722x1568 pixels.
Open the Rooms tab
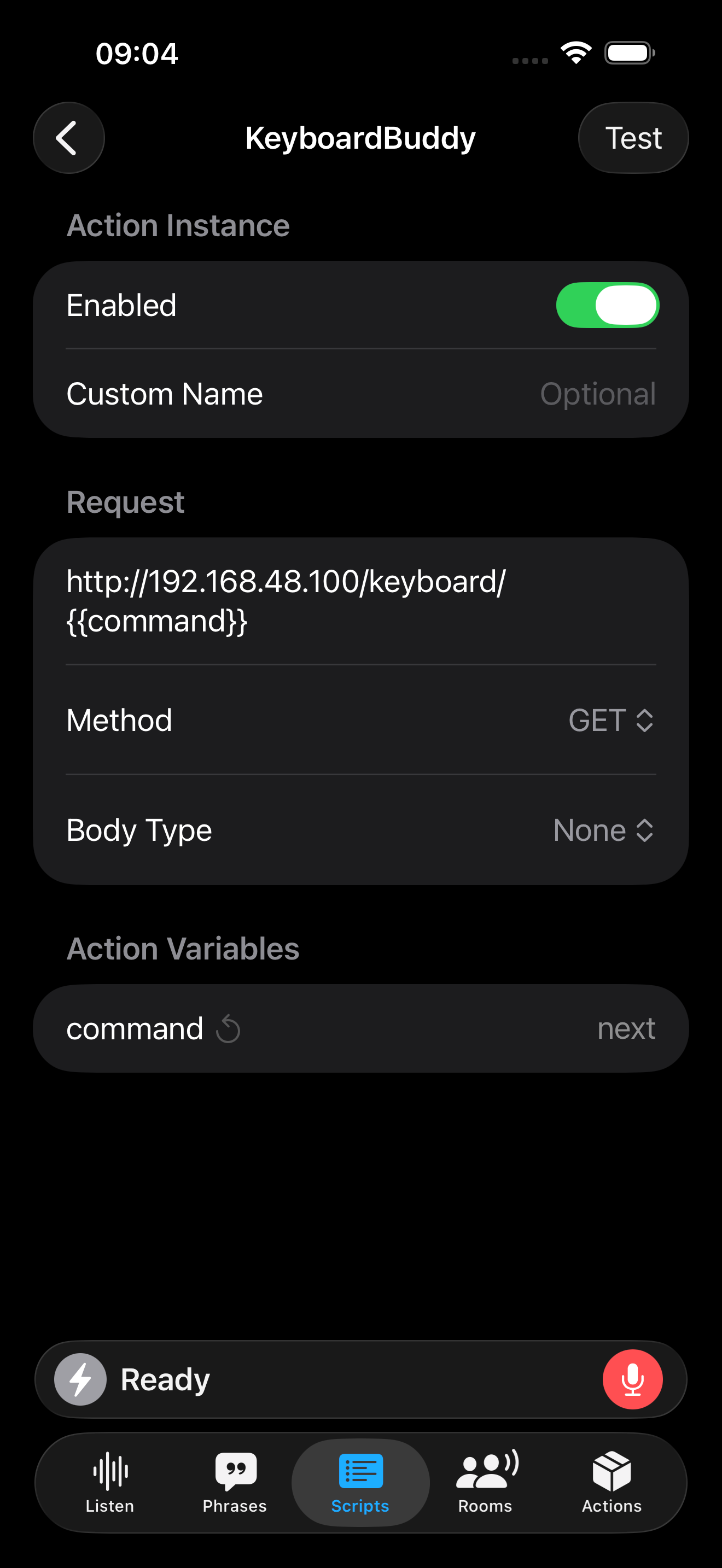[x=485, y=1483]
